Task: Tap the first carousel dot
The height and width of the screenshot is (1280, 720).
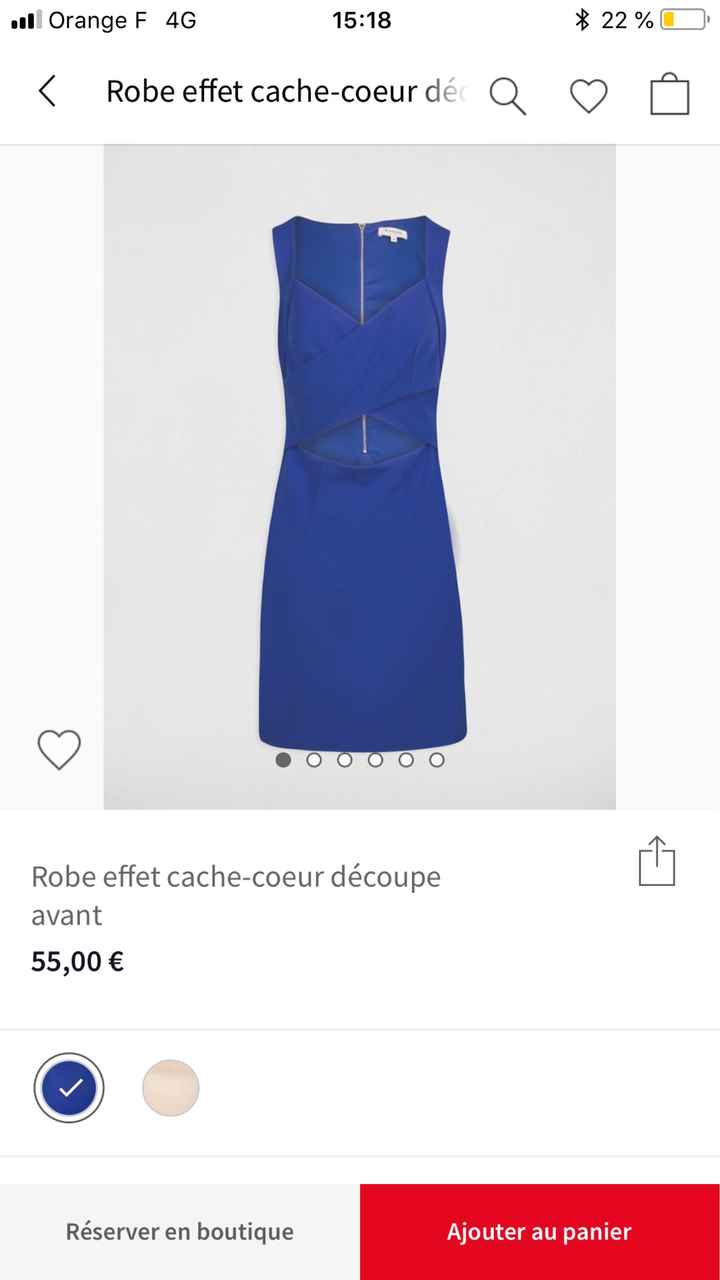Action: pyautogui.click(x=283, y=760)
